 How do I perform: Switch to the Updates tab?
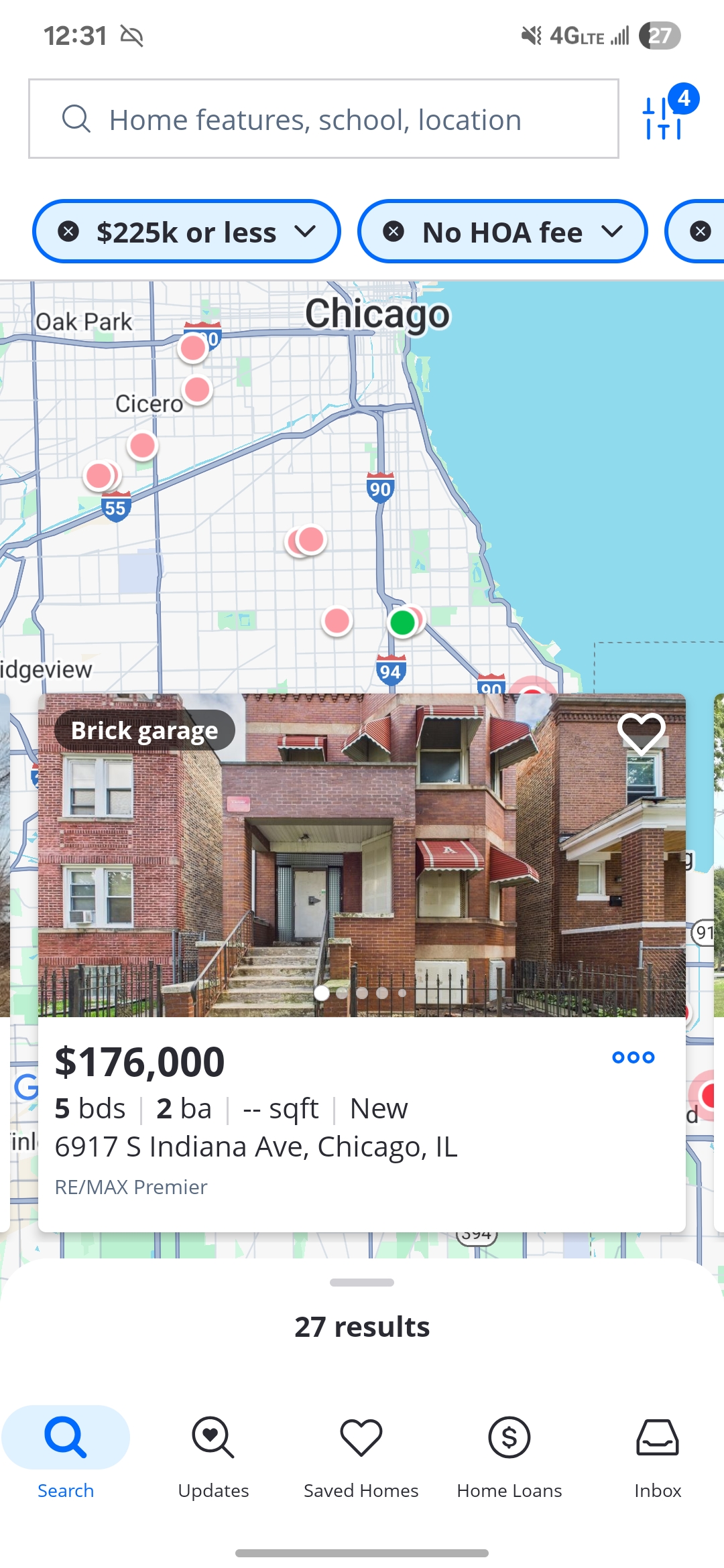point(213,1454)
